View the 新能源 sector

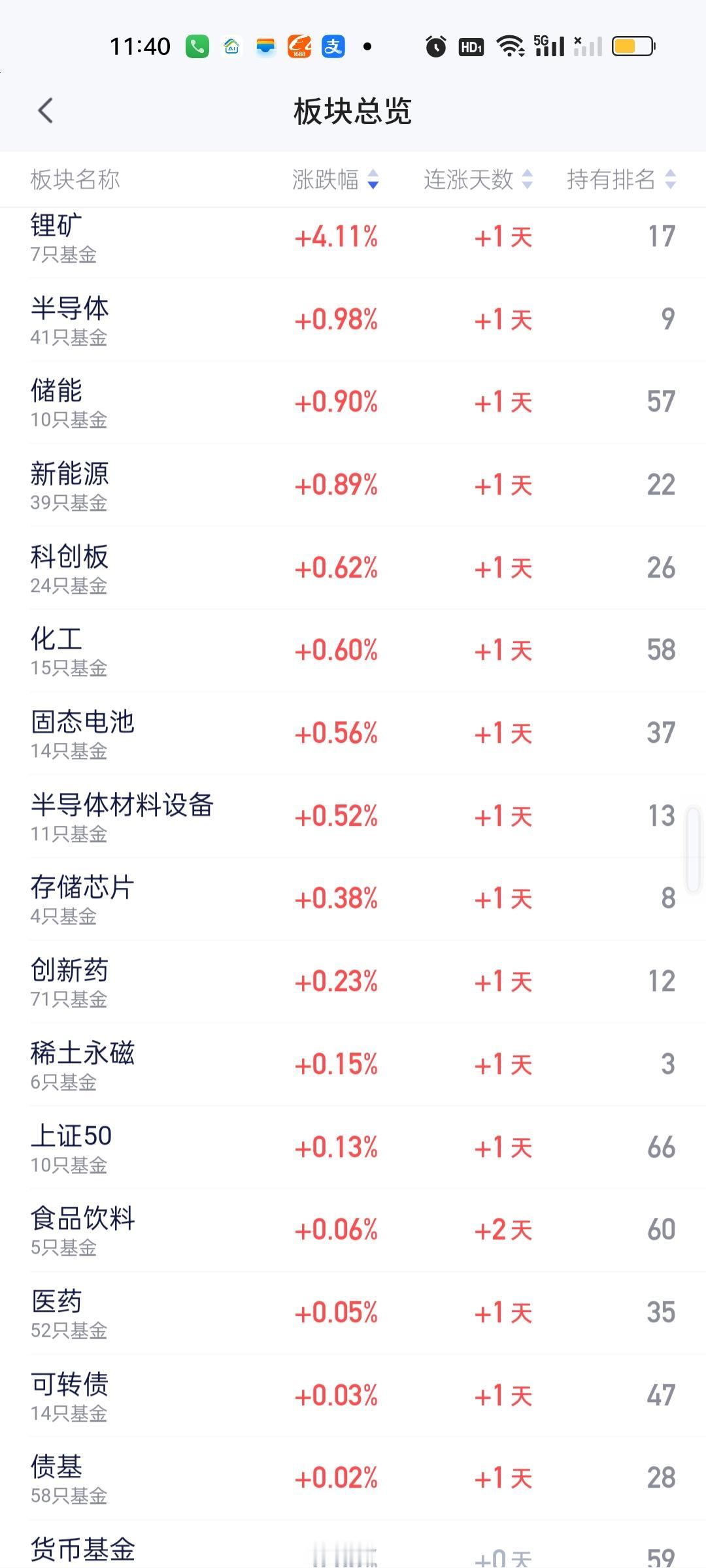click(x=353, y=485)
